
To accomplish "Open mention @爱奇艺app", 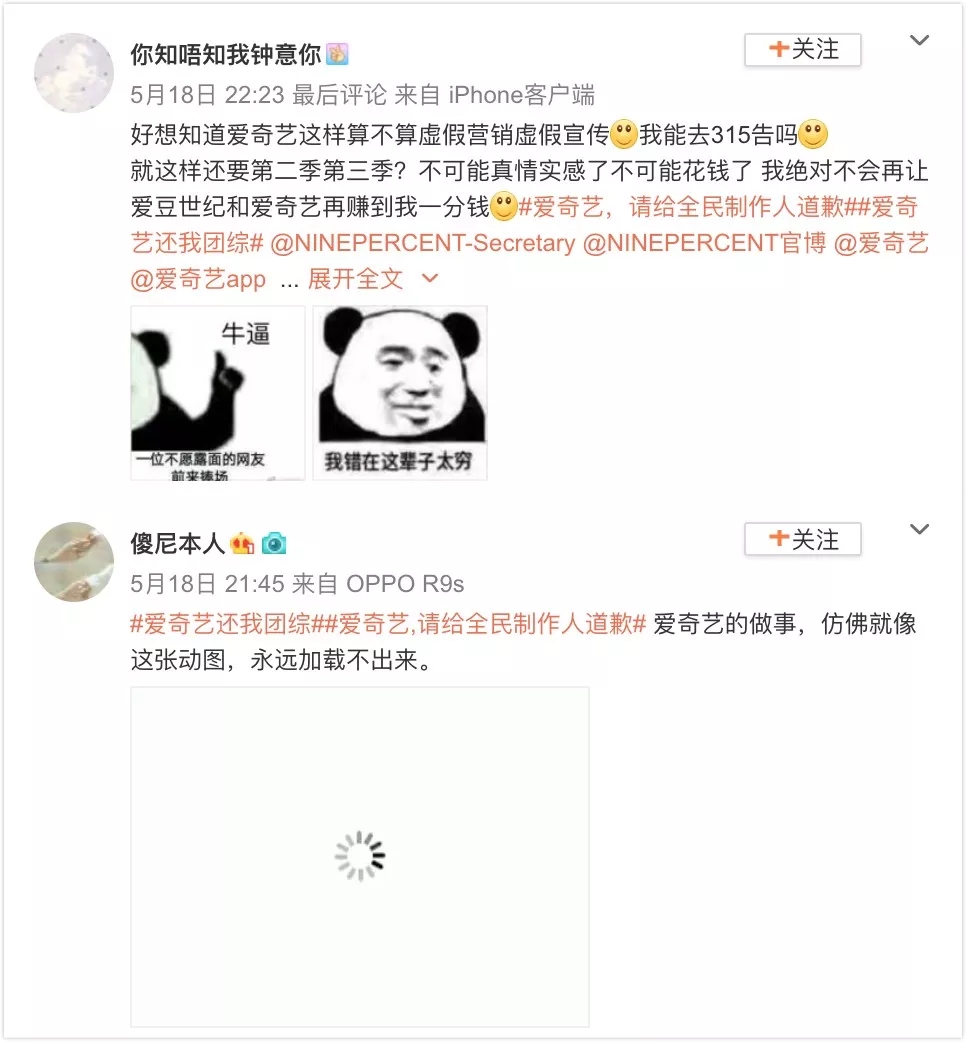I will [x=198, y=279].
